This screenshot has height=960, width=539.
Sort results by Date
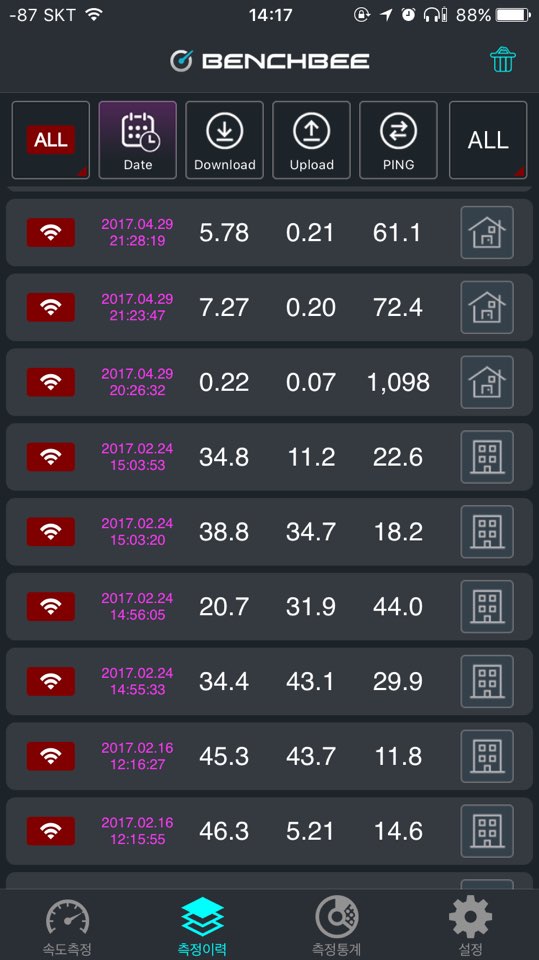[x=137, y=140]
